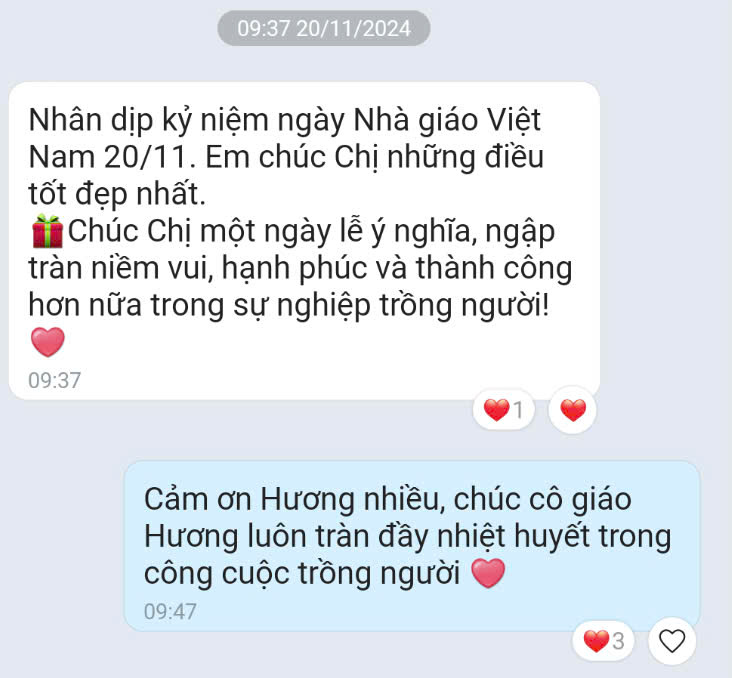Open the 3 heart reactions on the reply
732x678 pixels.
pyautogui.click(x=603, y=641)
